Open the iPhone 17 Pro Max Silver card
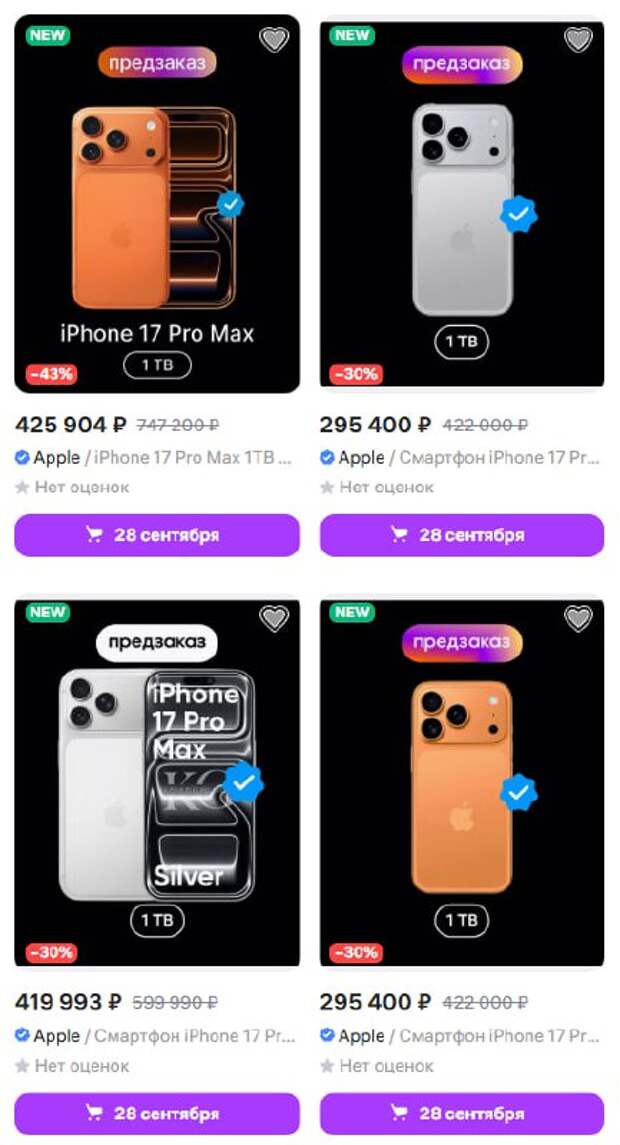This screenshot has width=620, height=1145. pyautogui.click(x=157, y=783)
